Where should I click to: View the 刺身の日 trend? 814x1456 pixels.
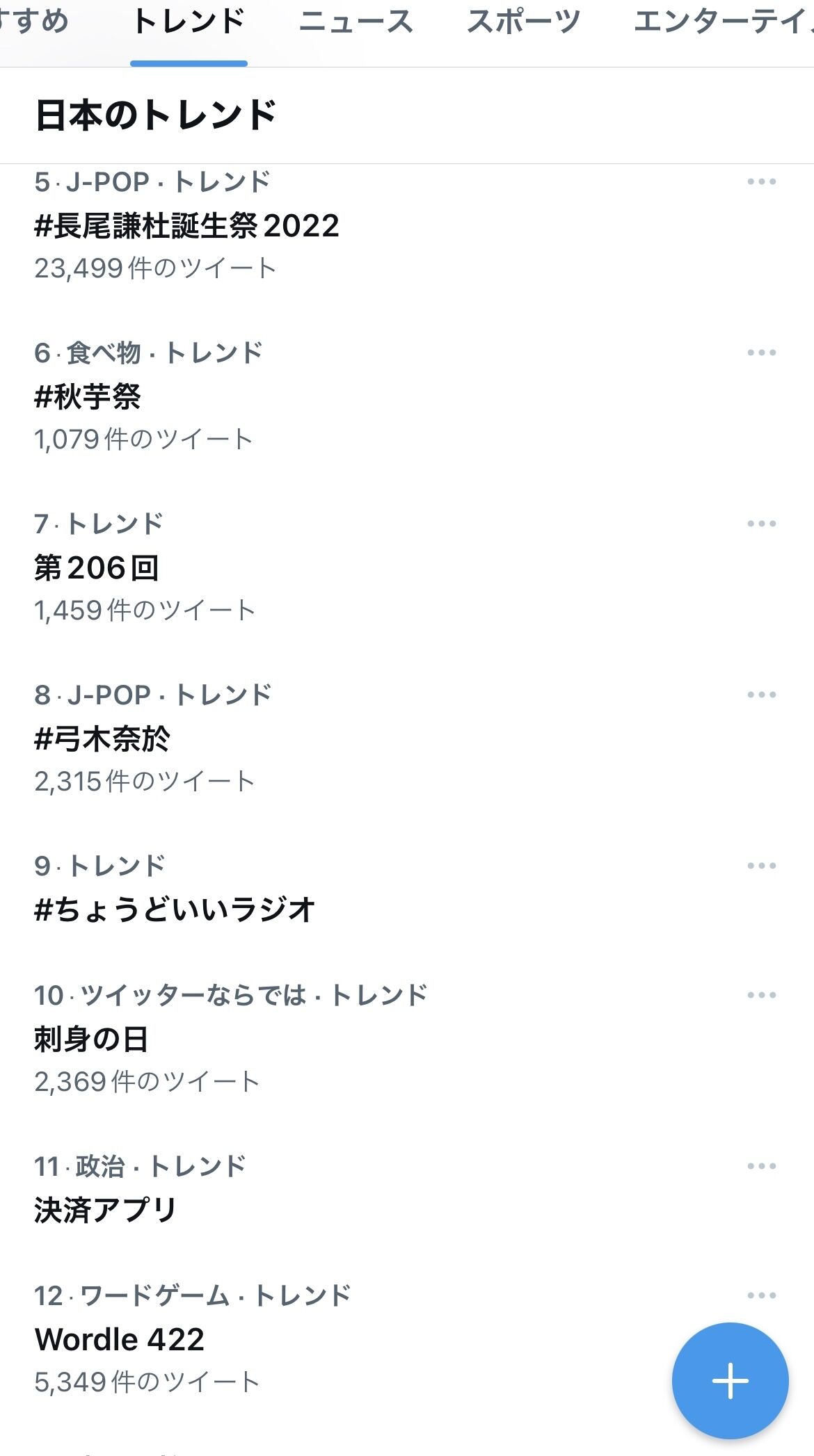tap(407, 1039)
